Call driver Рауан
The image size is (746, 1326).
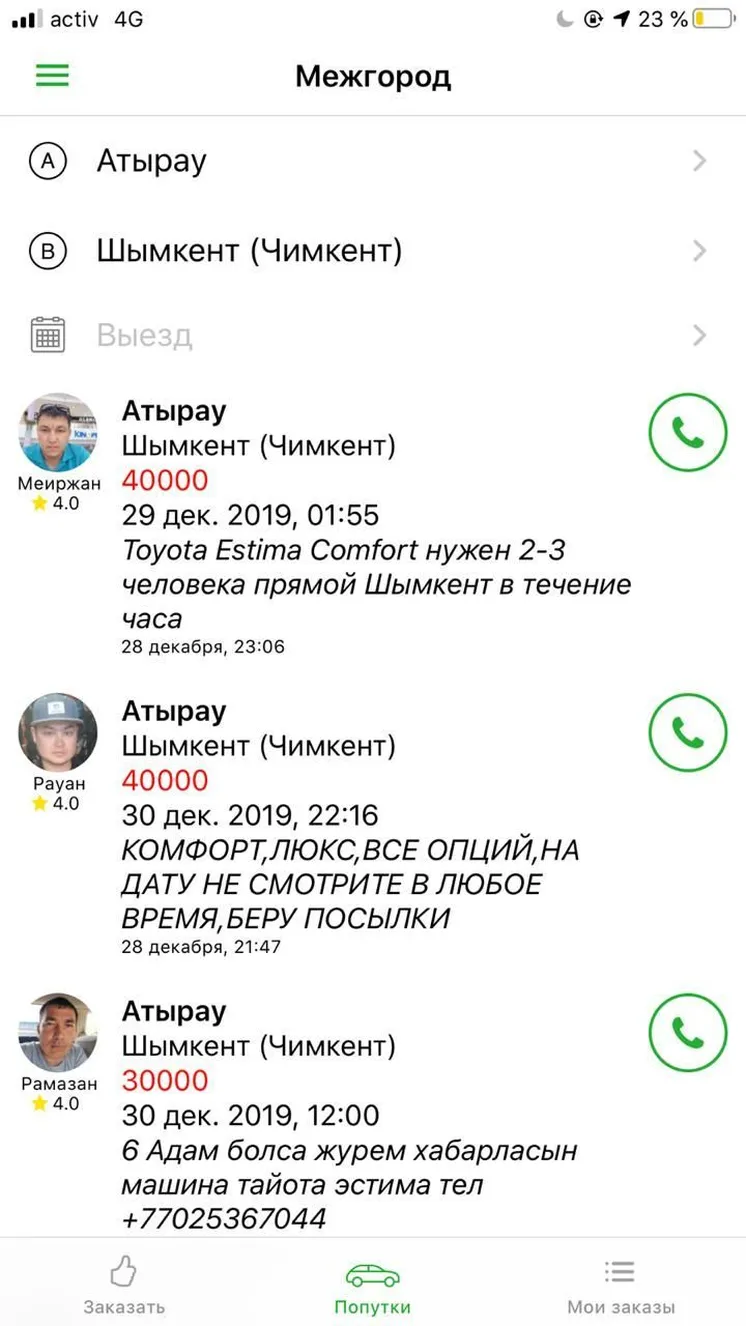click(x=687, y=732)
